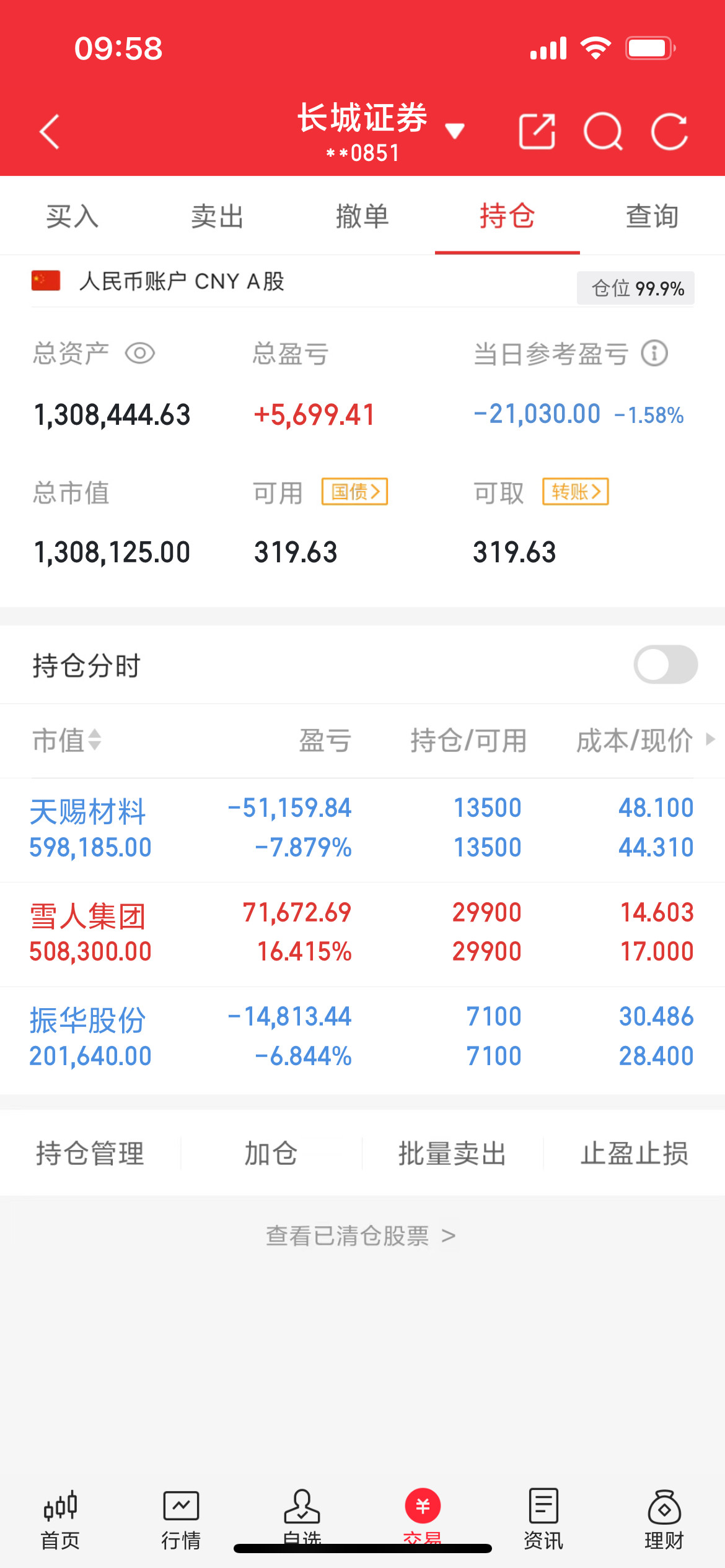Select the 交易 icon in the bottom bar

coord(422,1505)
